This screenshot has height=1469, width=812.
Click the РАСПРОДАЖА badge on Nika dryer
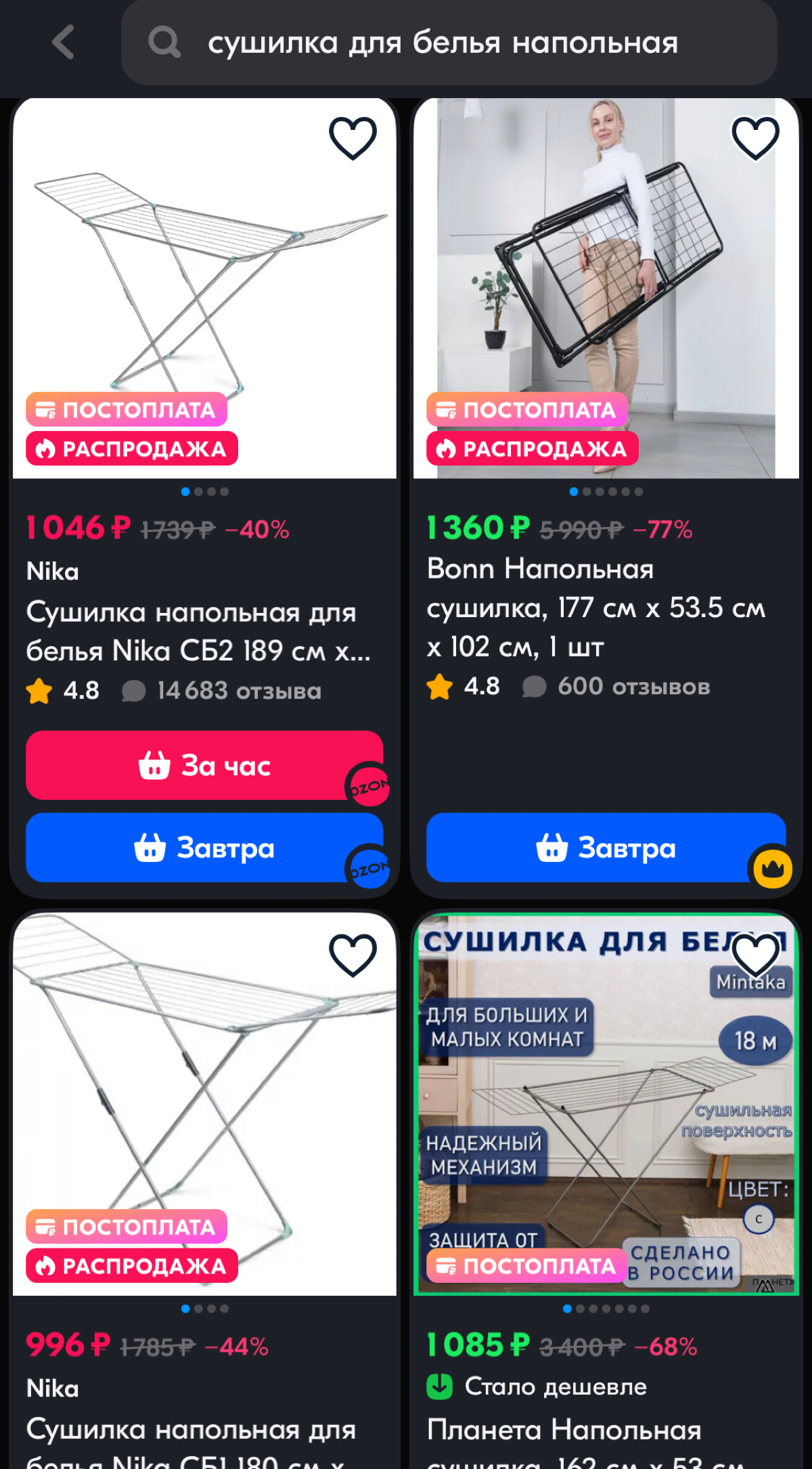(131, 448)
